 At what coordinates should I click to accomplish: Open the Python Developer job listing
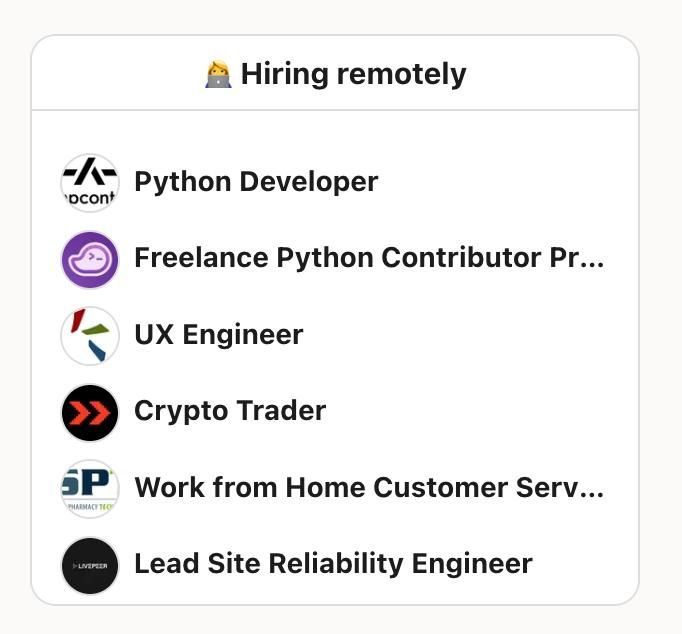point(256,183)
